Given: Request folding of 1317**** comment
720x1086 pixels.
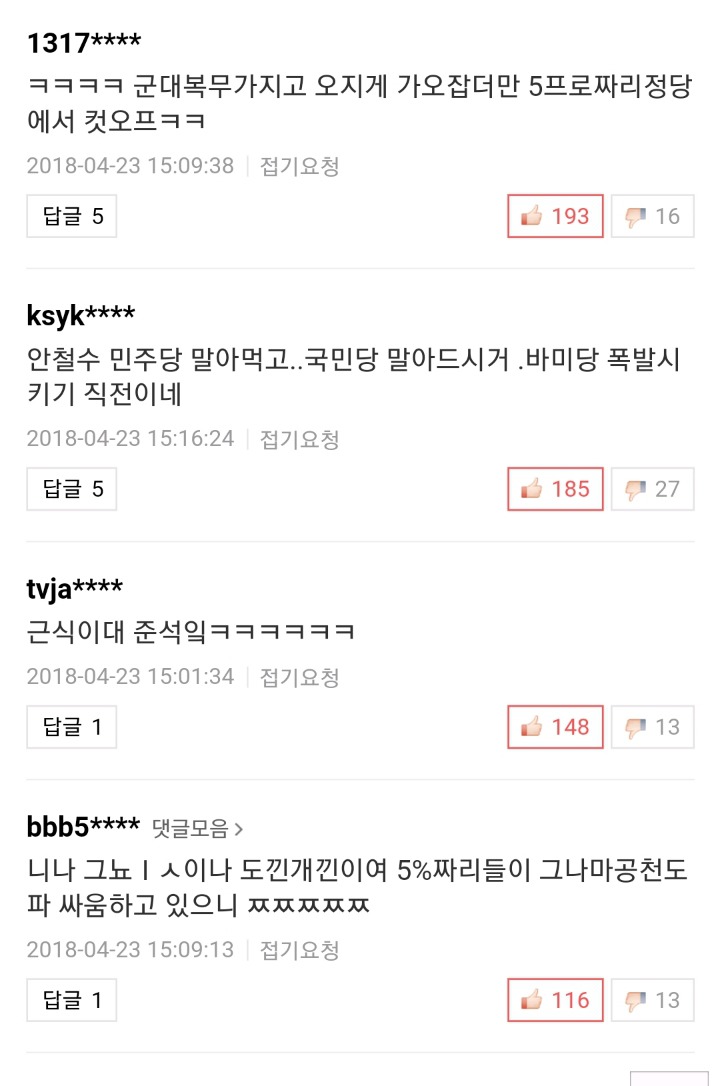Looking at the screenshot, I should point(299,166).
